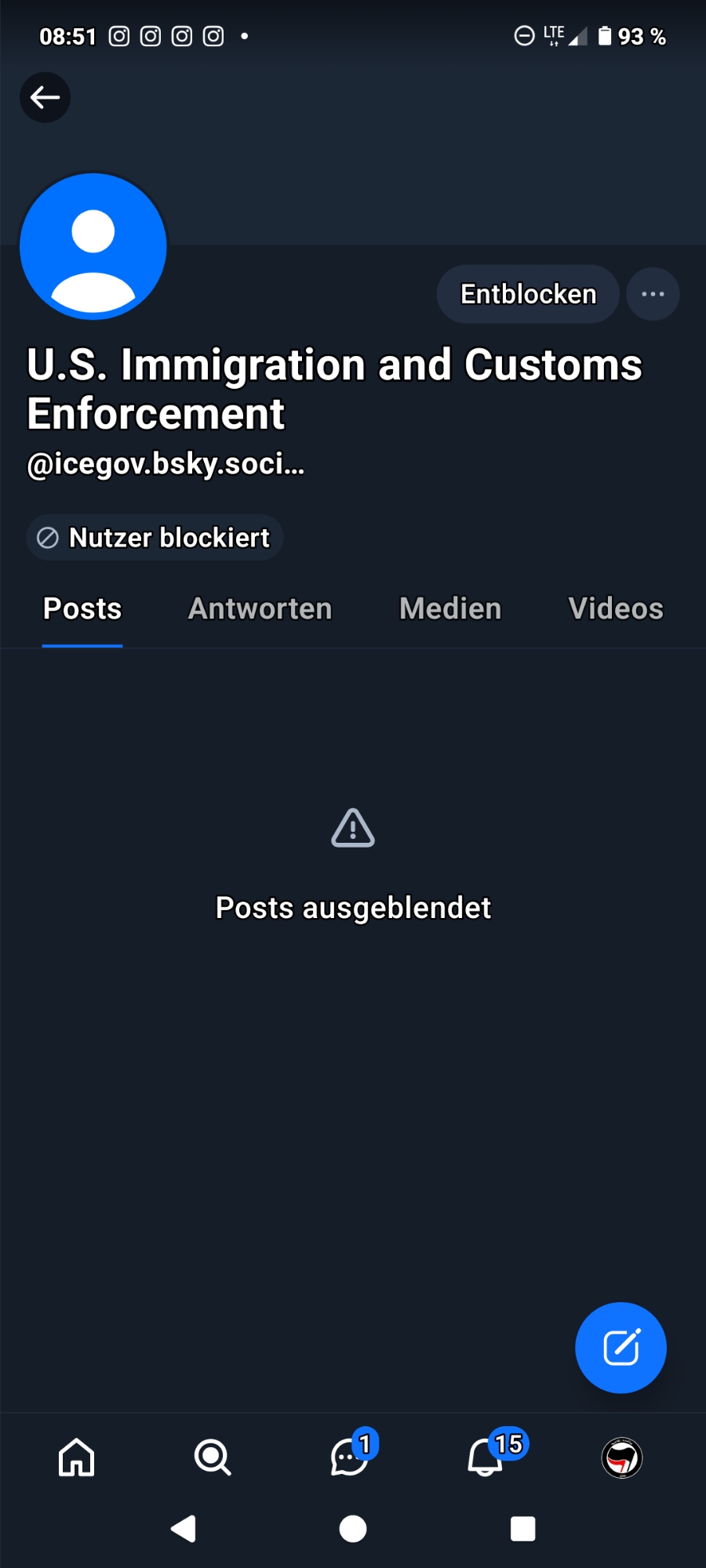Screen dimensions: 706x1568
Task: Open chat messages with one unread
Action: coord(350,1457)
